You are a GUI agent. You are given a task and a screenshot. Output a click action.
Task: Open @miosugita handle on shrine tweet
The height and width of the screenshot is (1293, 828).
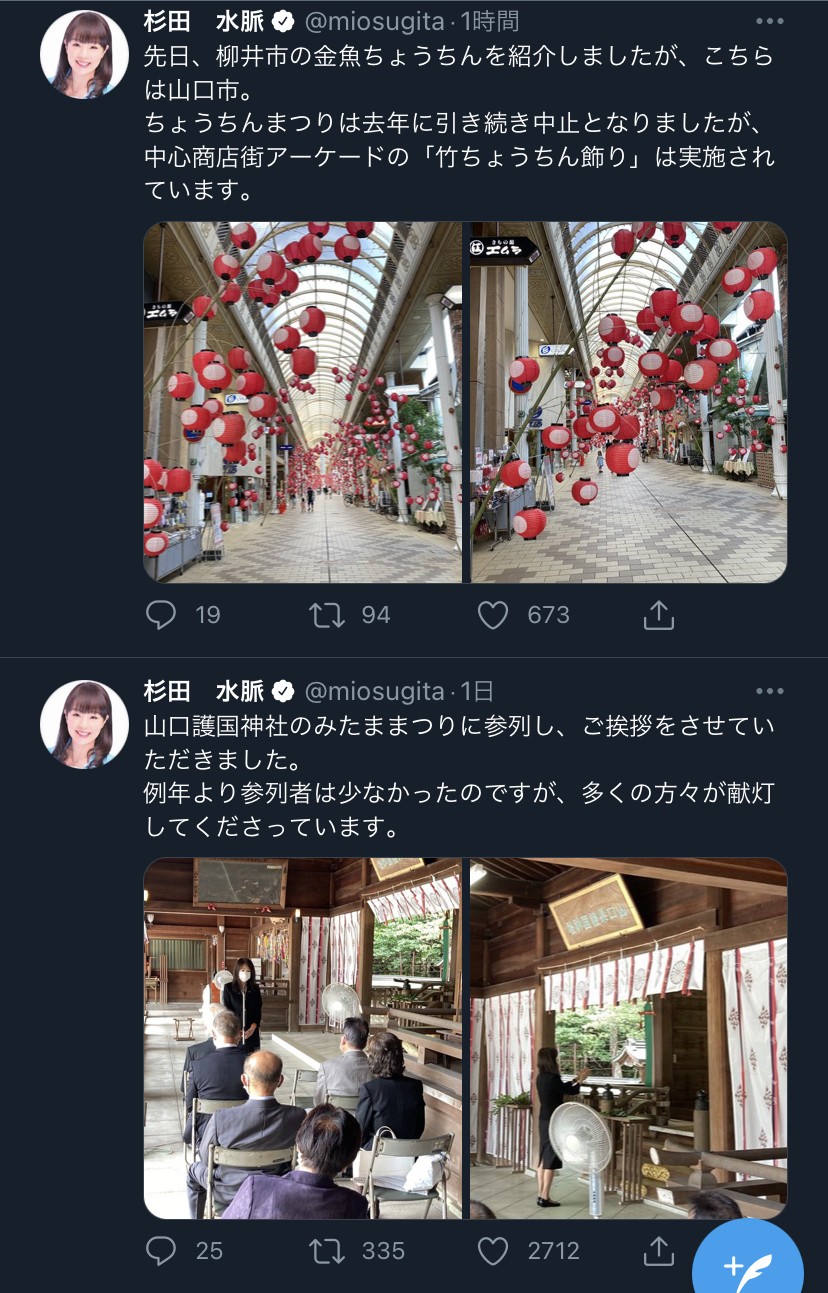(x=374, y=691)
